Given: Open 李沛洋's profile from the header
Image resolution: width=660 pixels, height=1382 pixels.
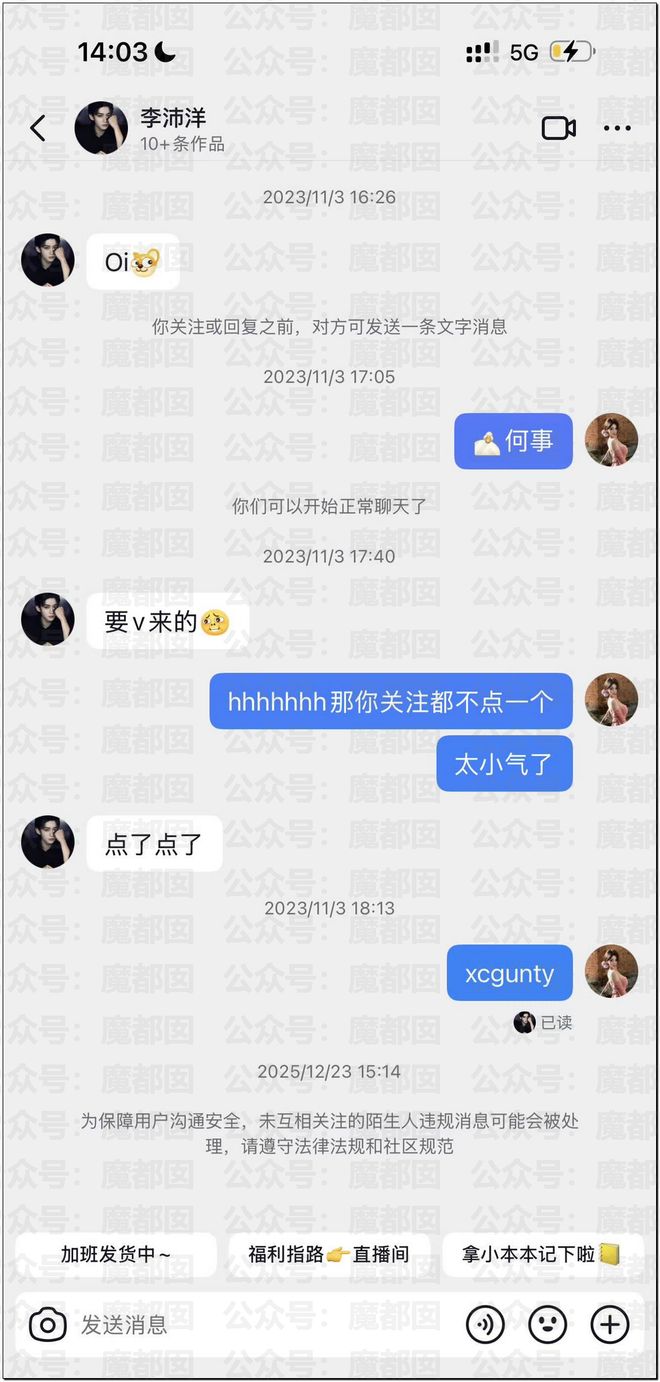Looking at the screenshot, I should coord(101,128).
